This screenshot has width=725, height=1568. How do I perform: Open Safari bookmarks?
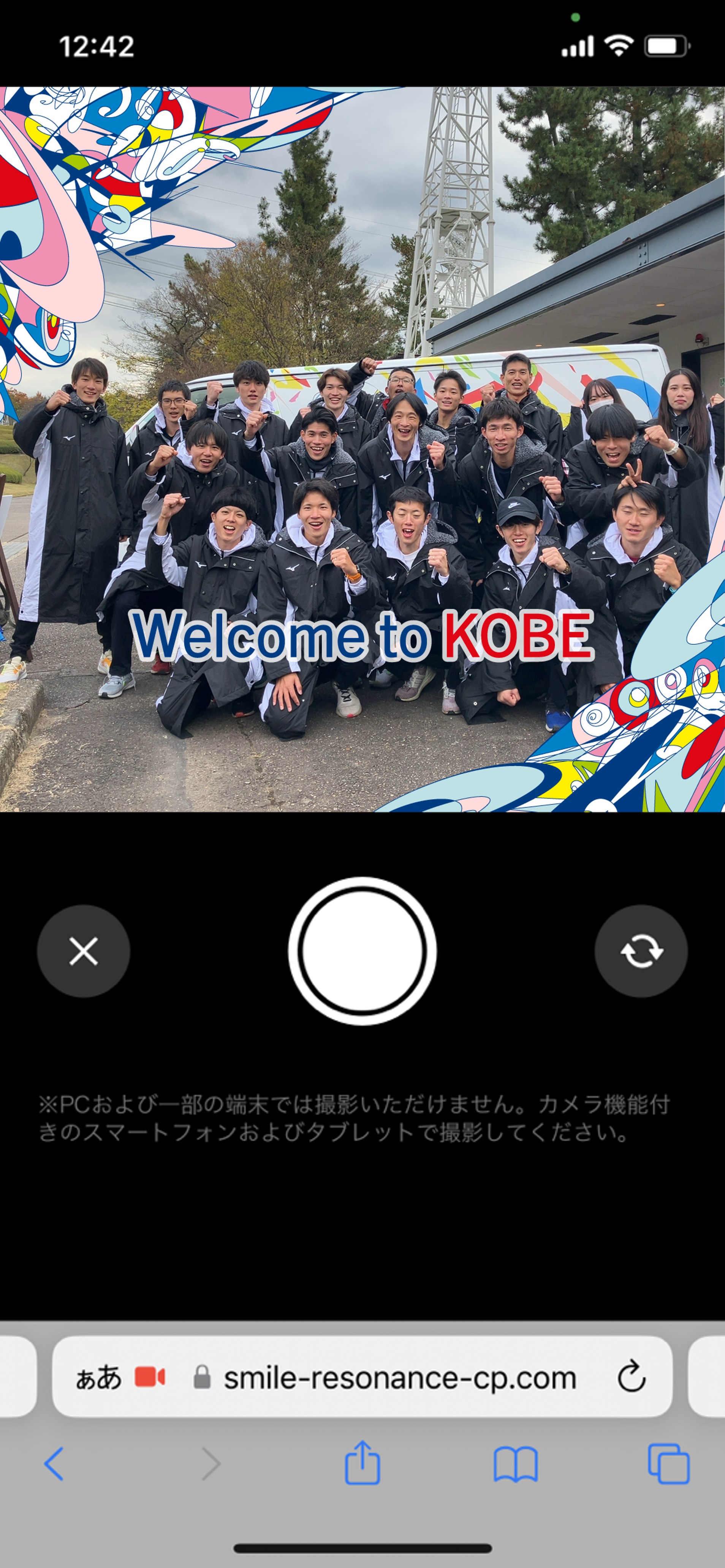click(515, 1463)
